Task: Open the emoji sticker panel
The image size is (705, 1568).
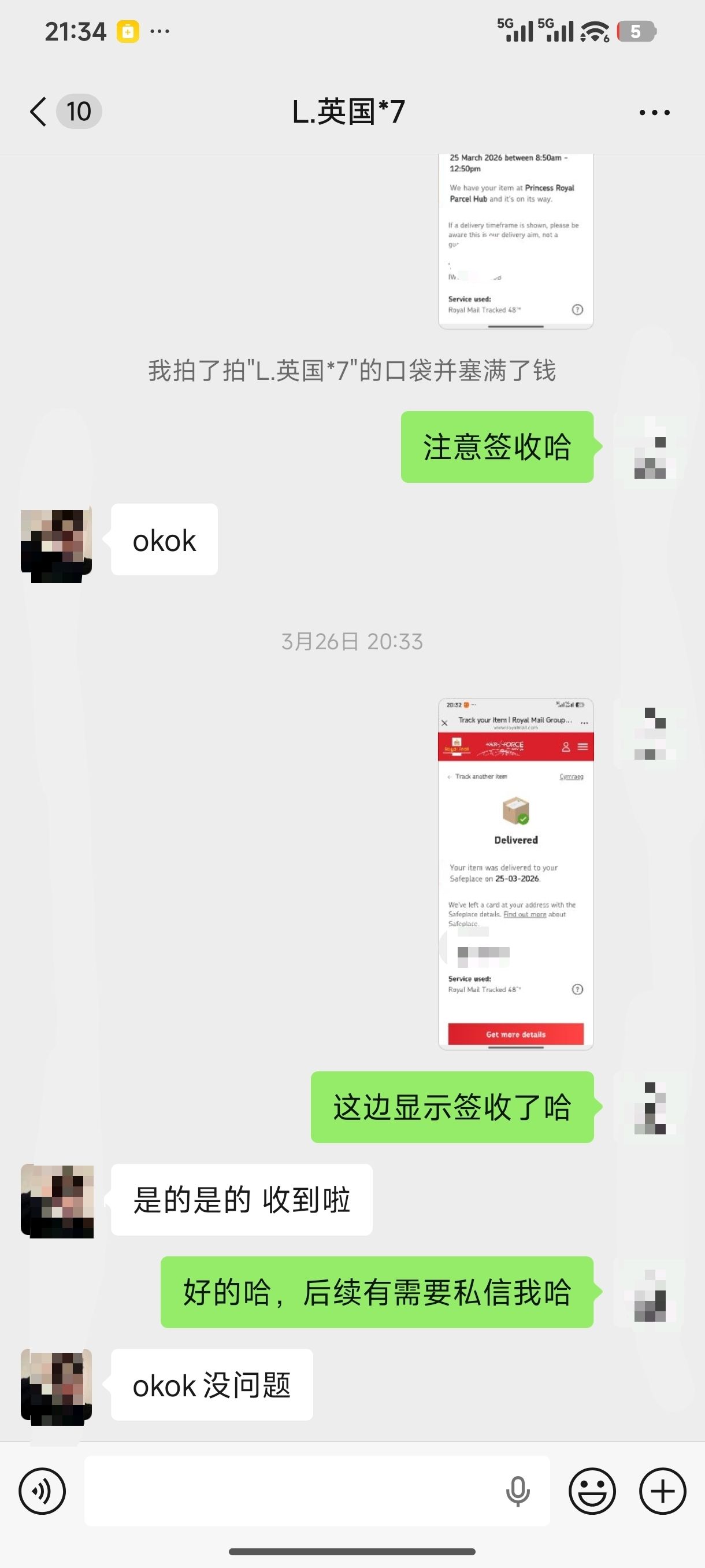Action: (x=592, y=1491)
